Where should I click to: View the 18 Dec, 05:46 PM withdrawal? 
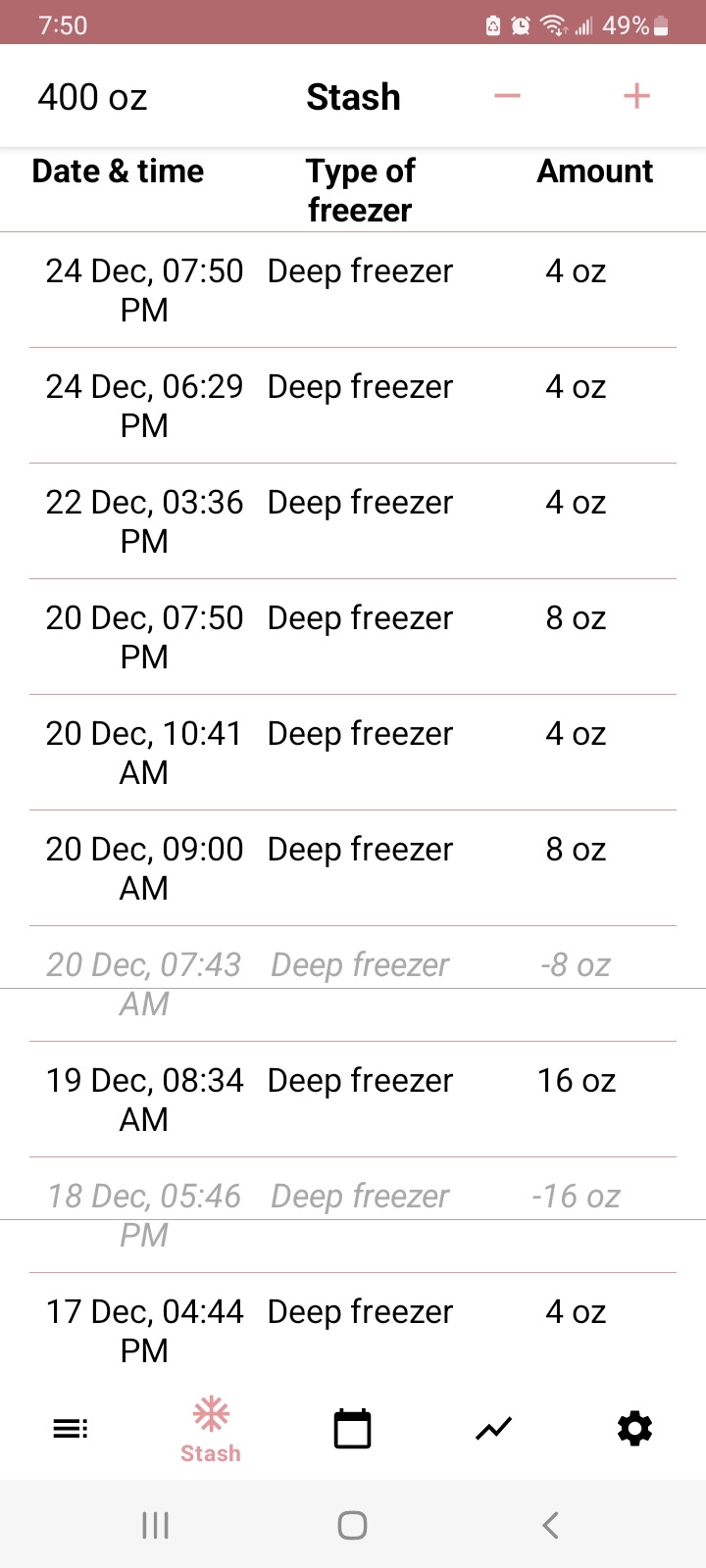353,1215
